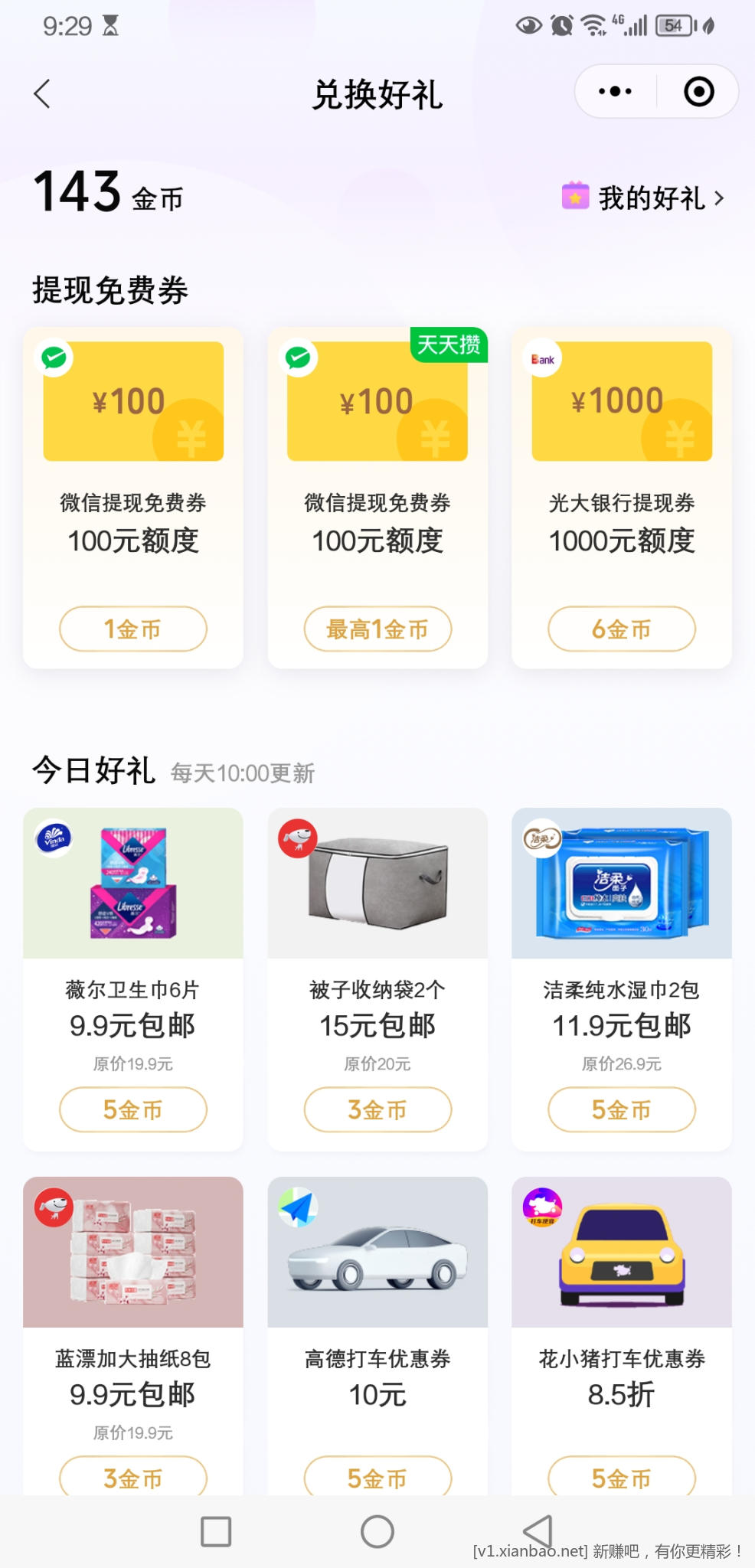Redeem 高德打车优惠券 for 5金币
755x1568 pixels.
(377, 1477)
